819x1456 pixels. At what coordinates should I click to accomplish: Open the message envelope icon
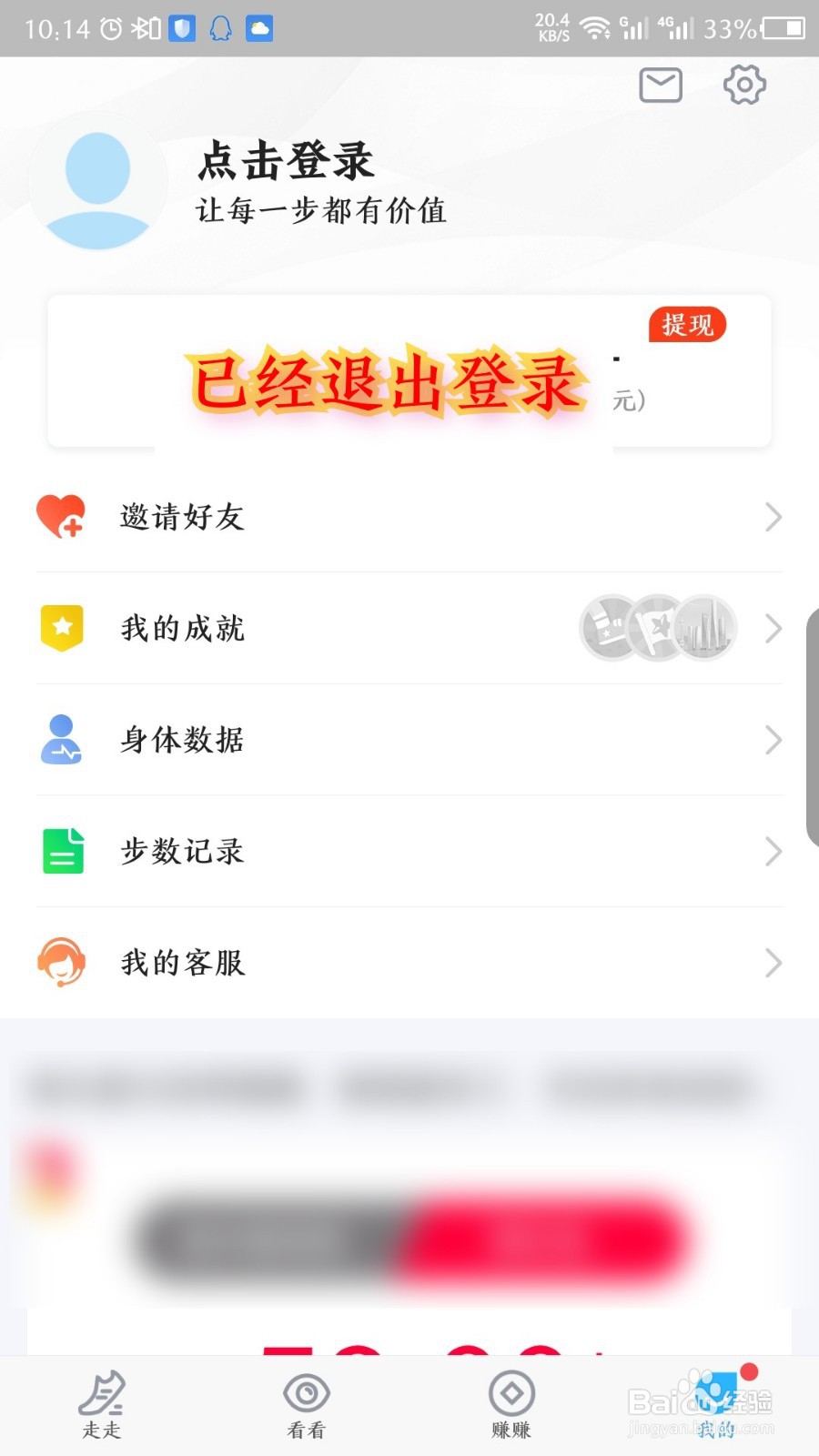(659, 86)
